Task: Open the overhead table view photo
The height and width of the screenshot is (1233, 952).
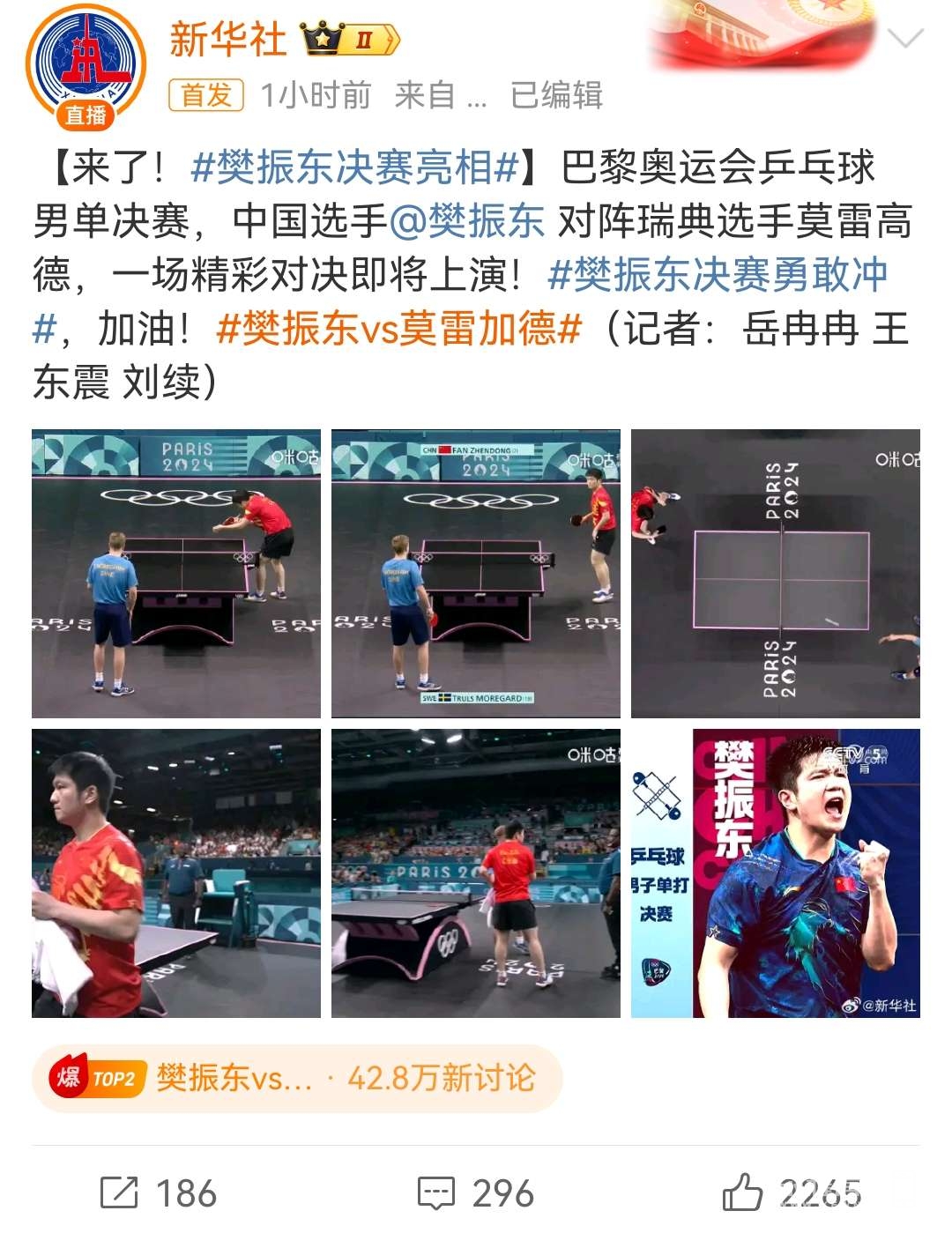Action: tap(776, 574)
